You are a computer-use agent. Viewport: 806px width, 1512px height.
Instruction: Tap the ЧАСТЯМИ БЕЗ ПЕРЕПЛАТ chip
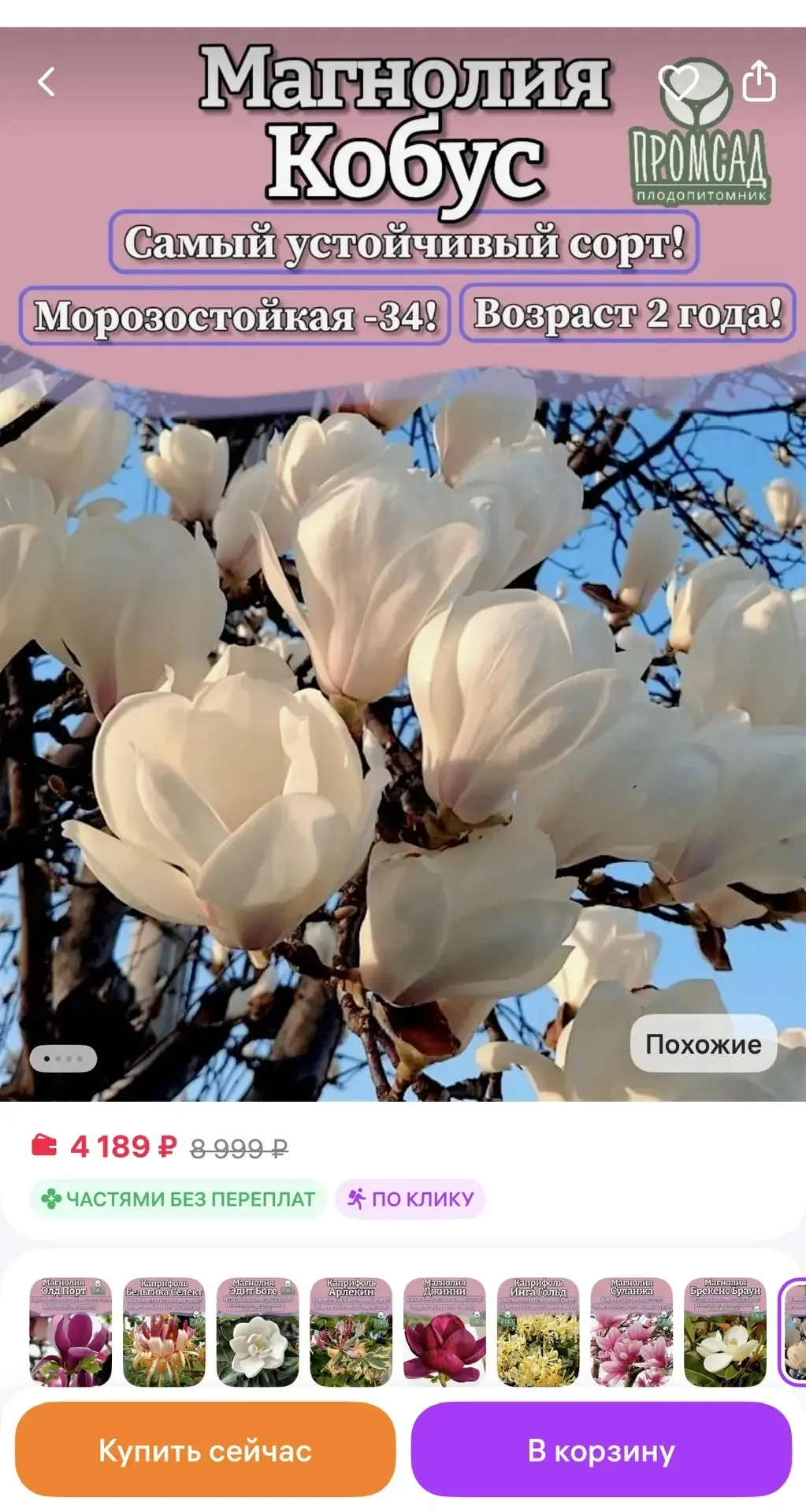(x=178, y=1199)
